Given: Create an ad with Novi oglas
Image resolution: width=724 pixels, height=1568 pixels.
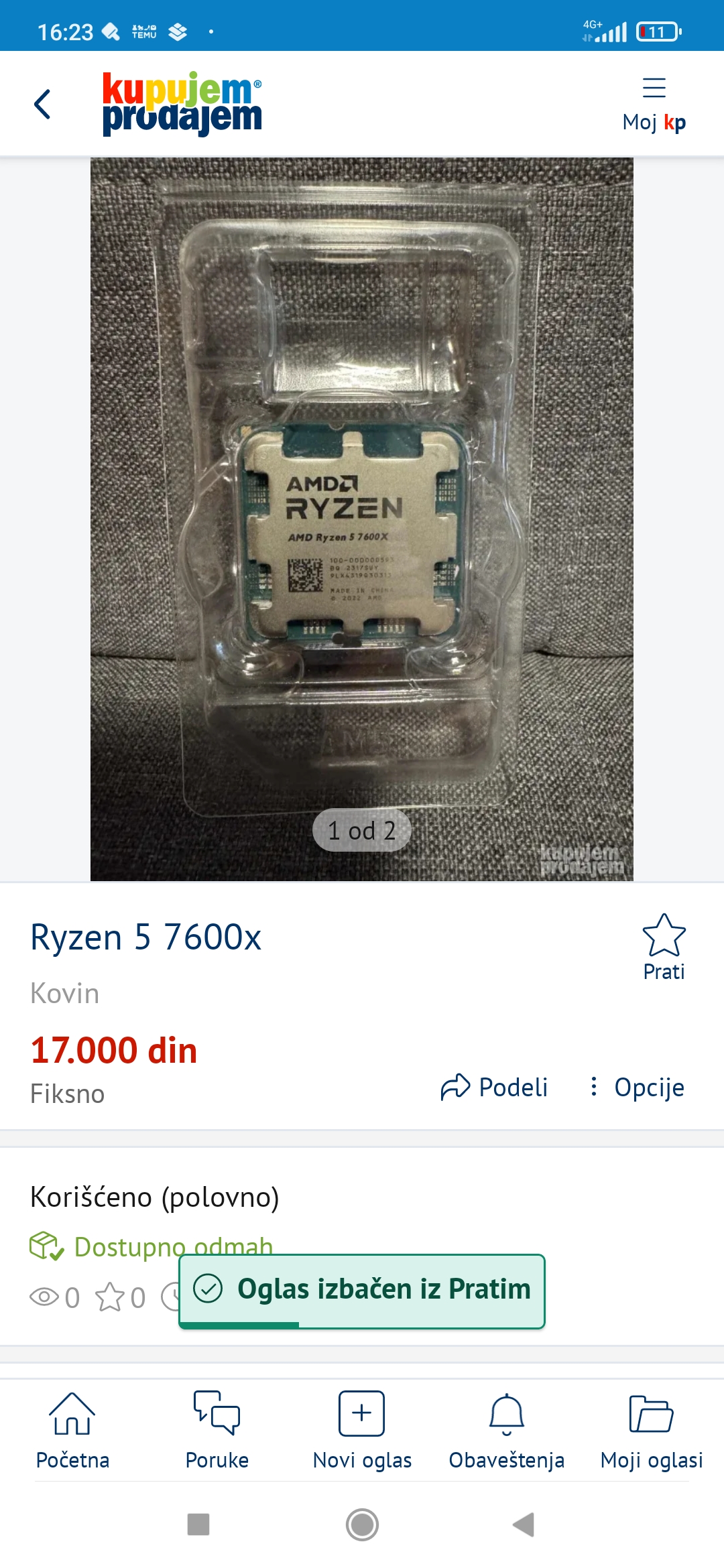Looking at the screenshot, I should [x=362, y=1430].
